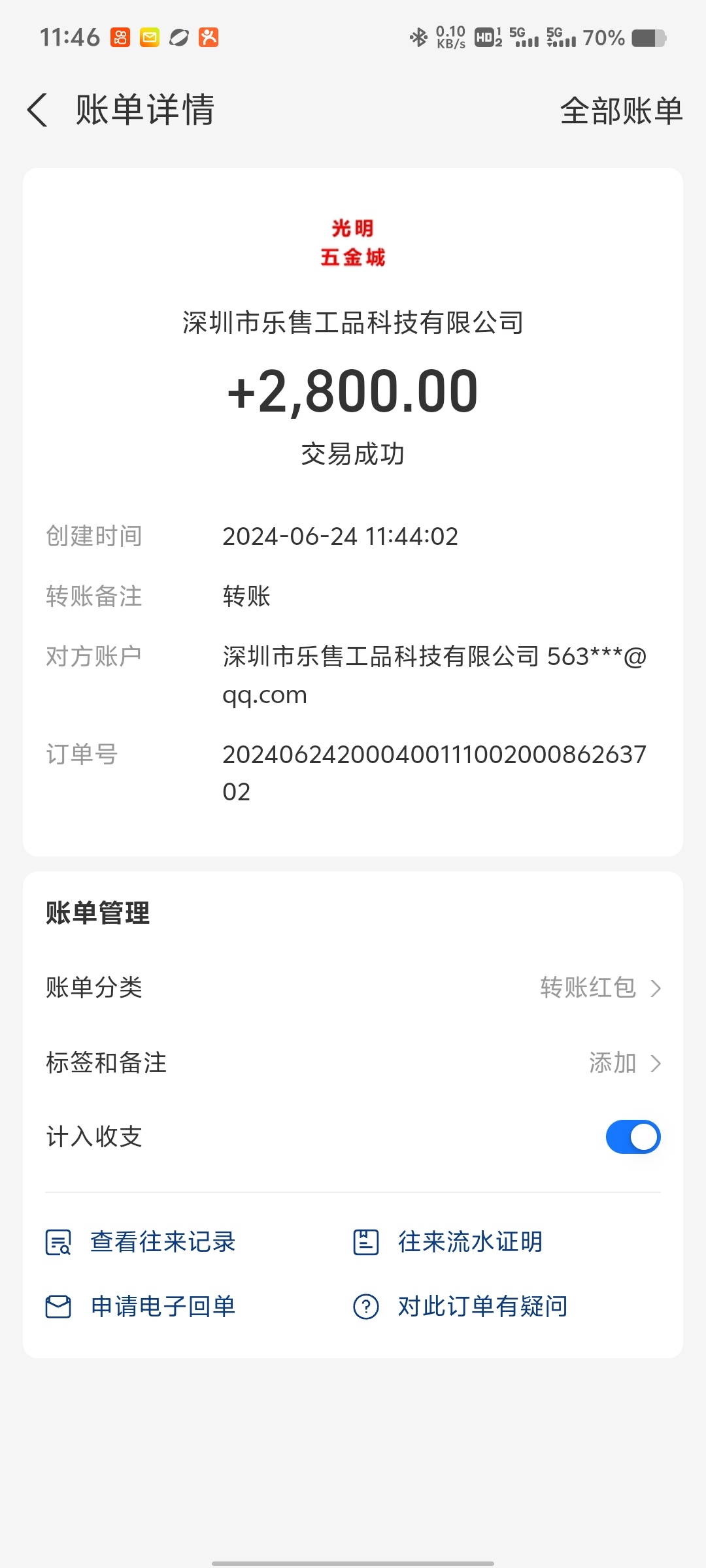Image resolution: width=706 pixels, height=1568 pixels.
Task: Open 查看往来记录 via its document-search icon
Action: coord(59,1241)
